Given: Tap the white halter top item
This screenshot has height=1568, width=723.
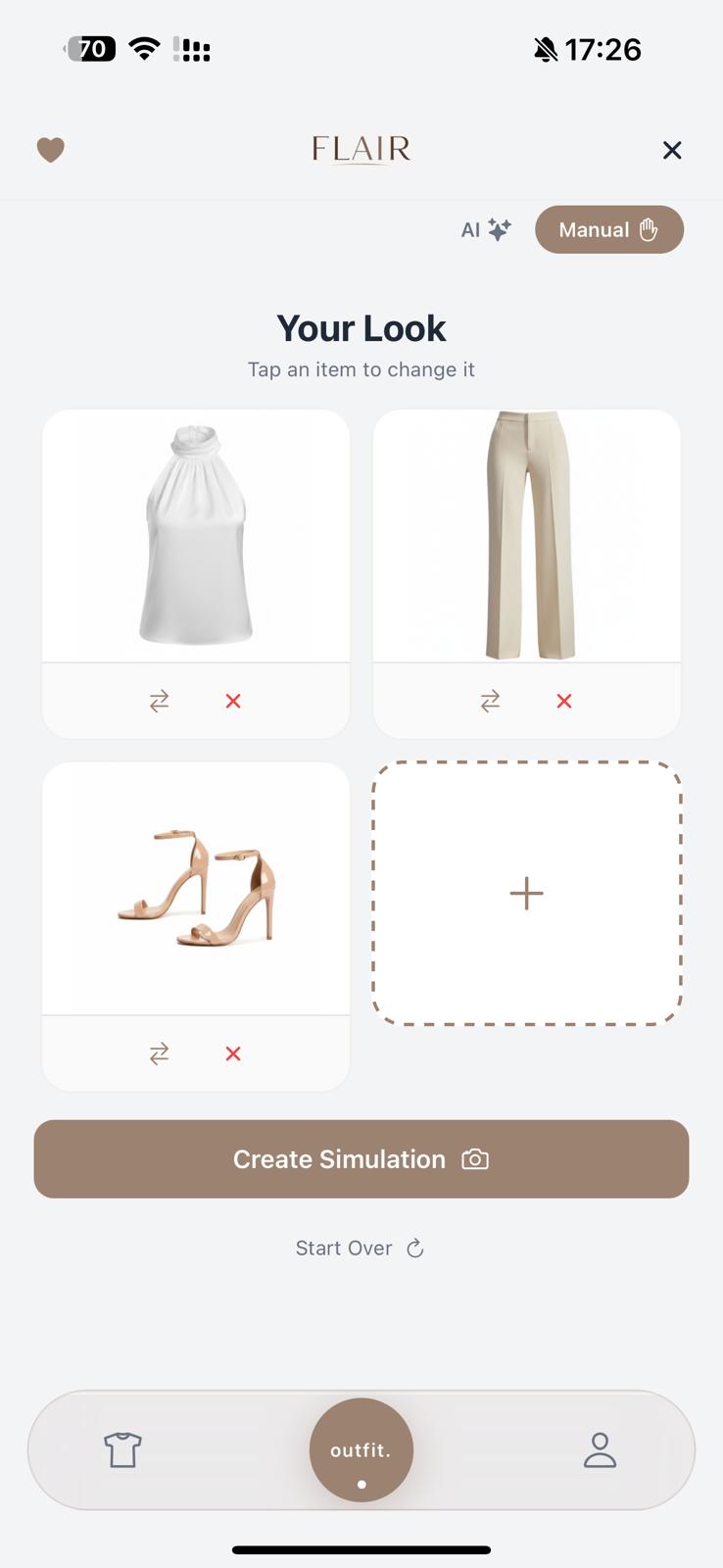Looking at the screenshot, I should [x=196, y=535].
